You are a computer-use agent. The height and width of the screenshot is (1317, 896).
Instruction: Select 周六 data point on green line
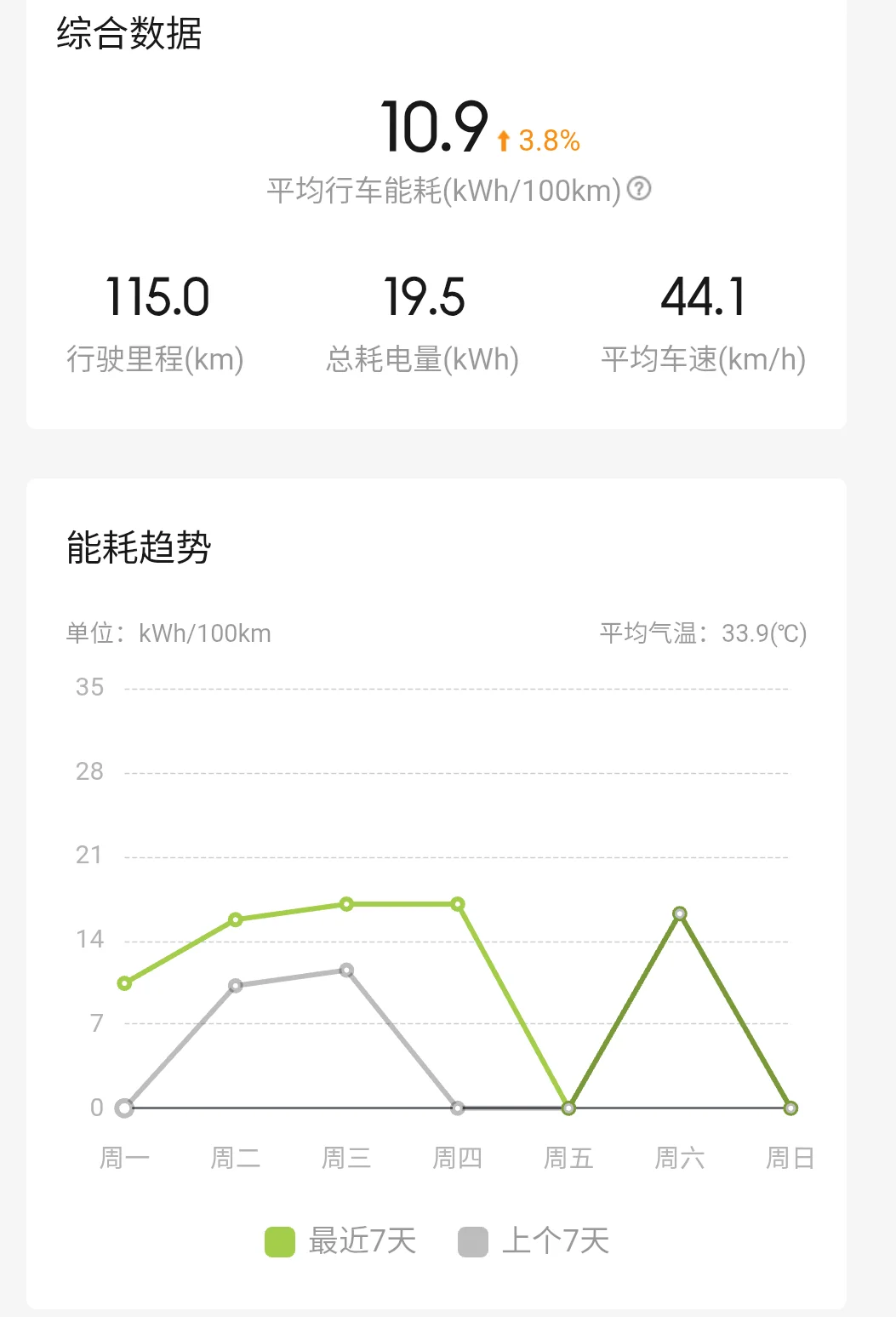[x=680, y=913]
